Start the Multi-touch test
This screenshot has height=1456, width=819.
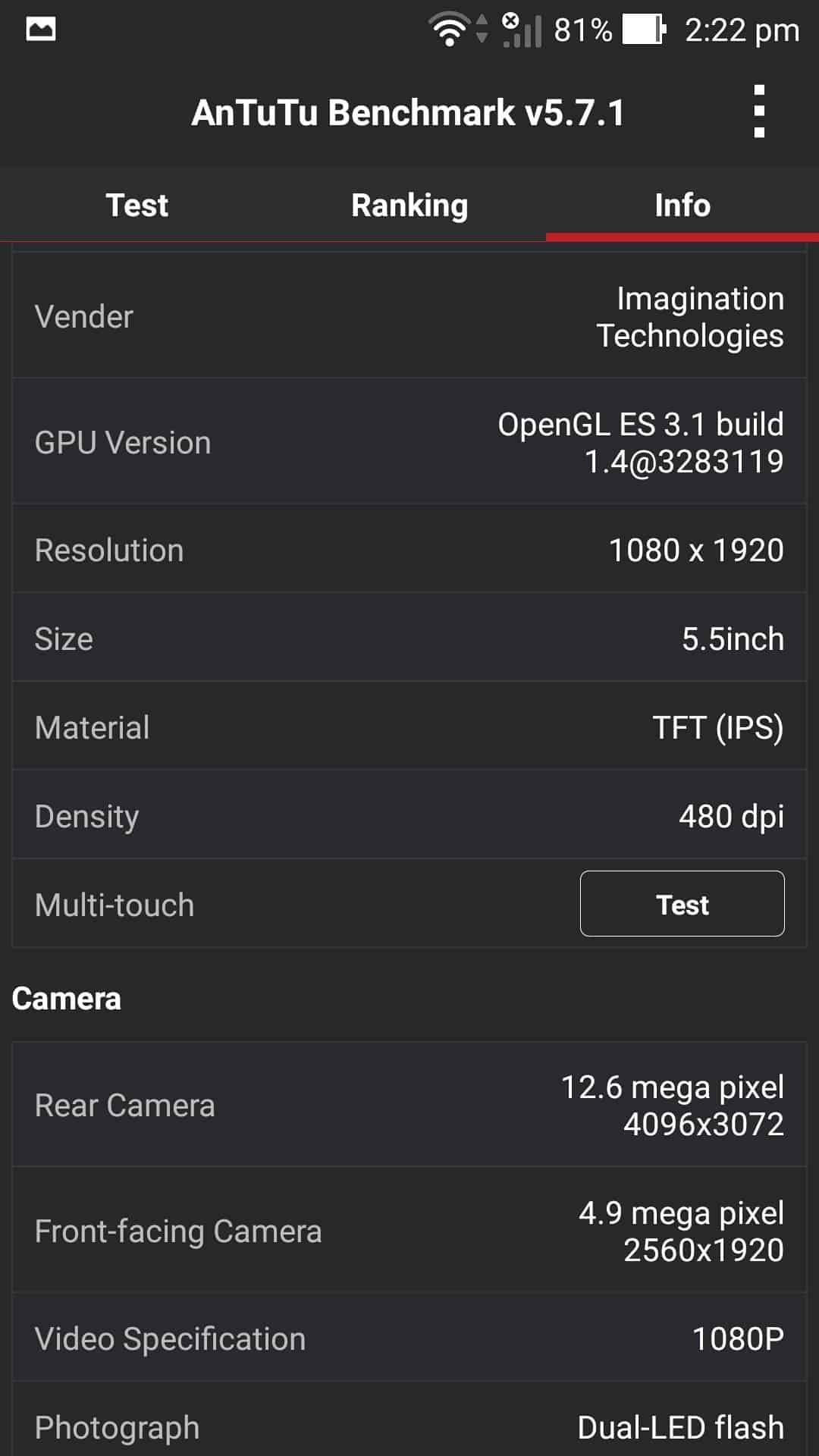(x=682, y=904)
